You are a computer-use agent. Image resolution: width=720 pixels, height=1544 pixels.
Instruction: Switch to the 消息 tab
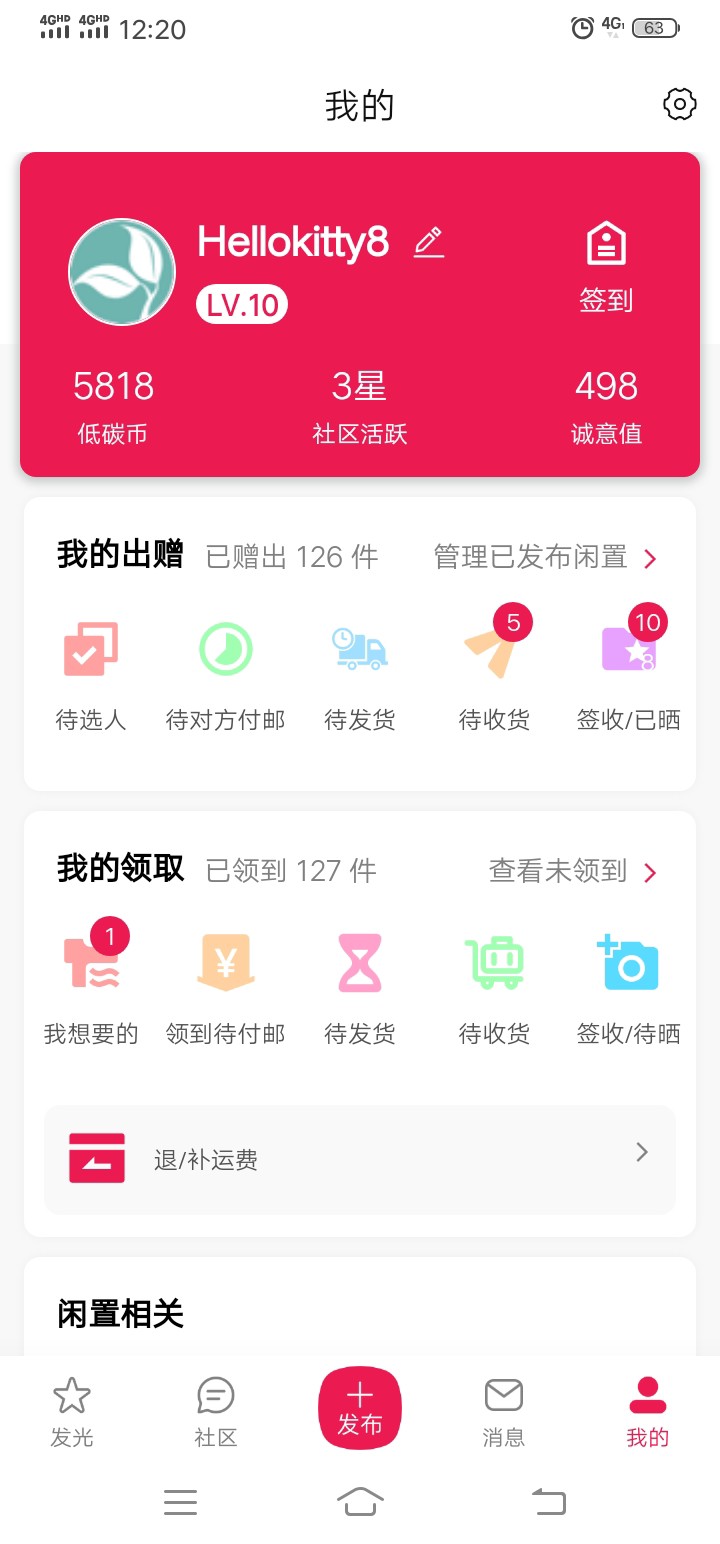[503, 1411]
